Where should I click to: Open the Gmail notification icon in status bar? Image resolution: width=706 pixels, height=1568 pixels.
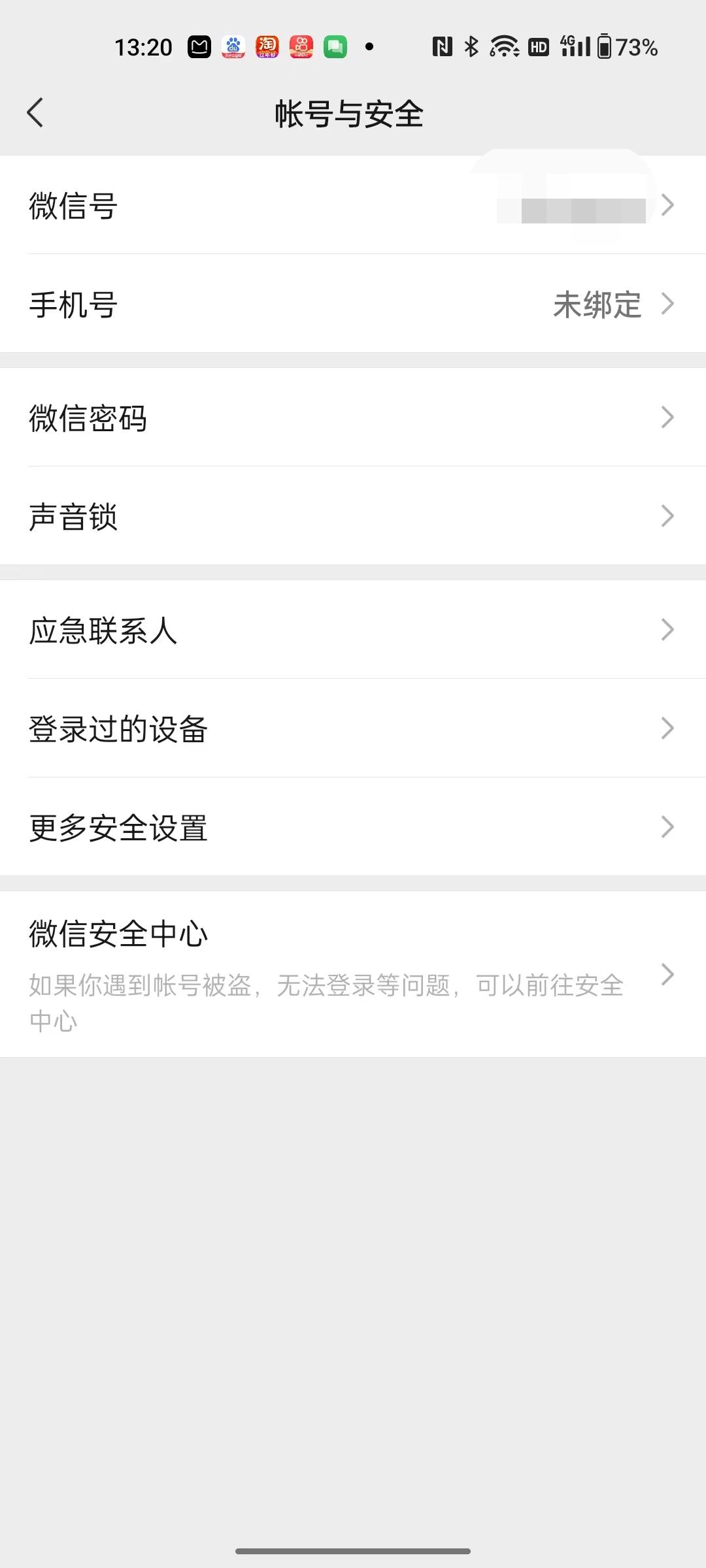pos(199,46)
